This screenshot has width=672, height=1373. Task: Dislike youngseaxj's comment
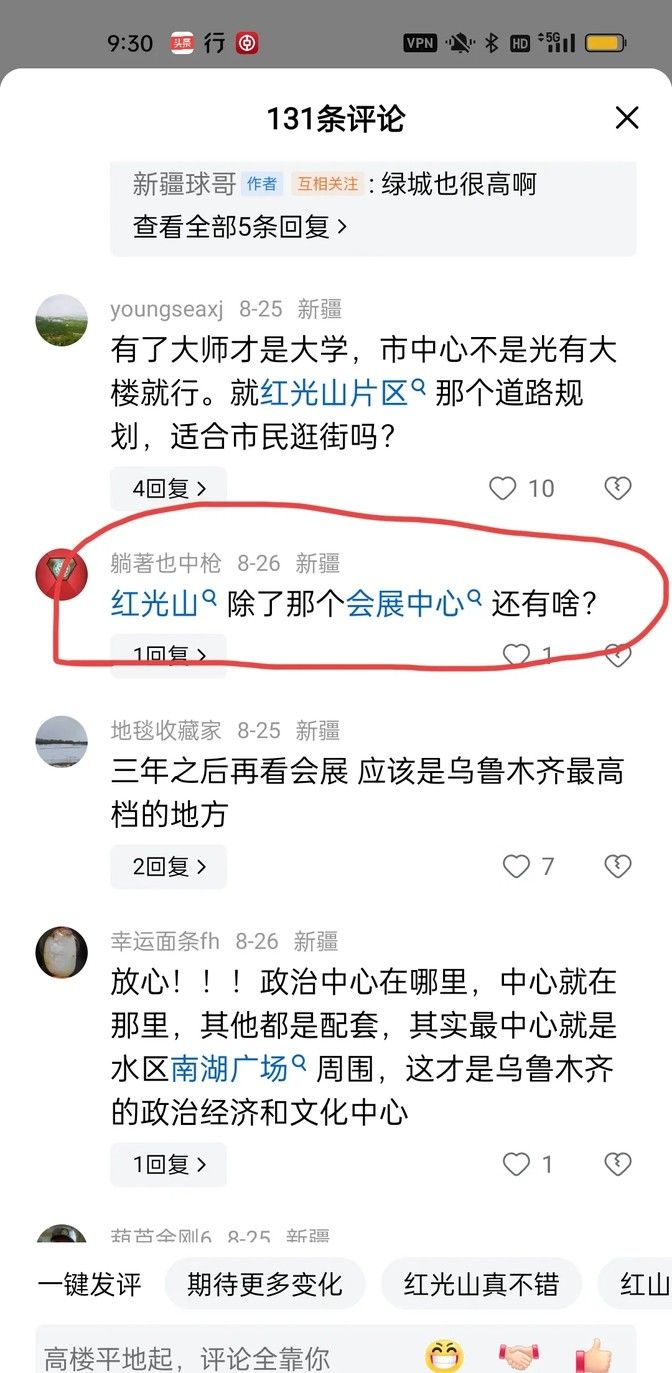point(618,488)
